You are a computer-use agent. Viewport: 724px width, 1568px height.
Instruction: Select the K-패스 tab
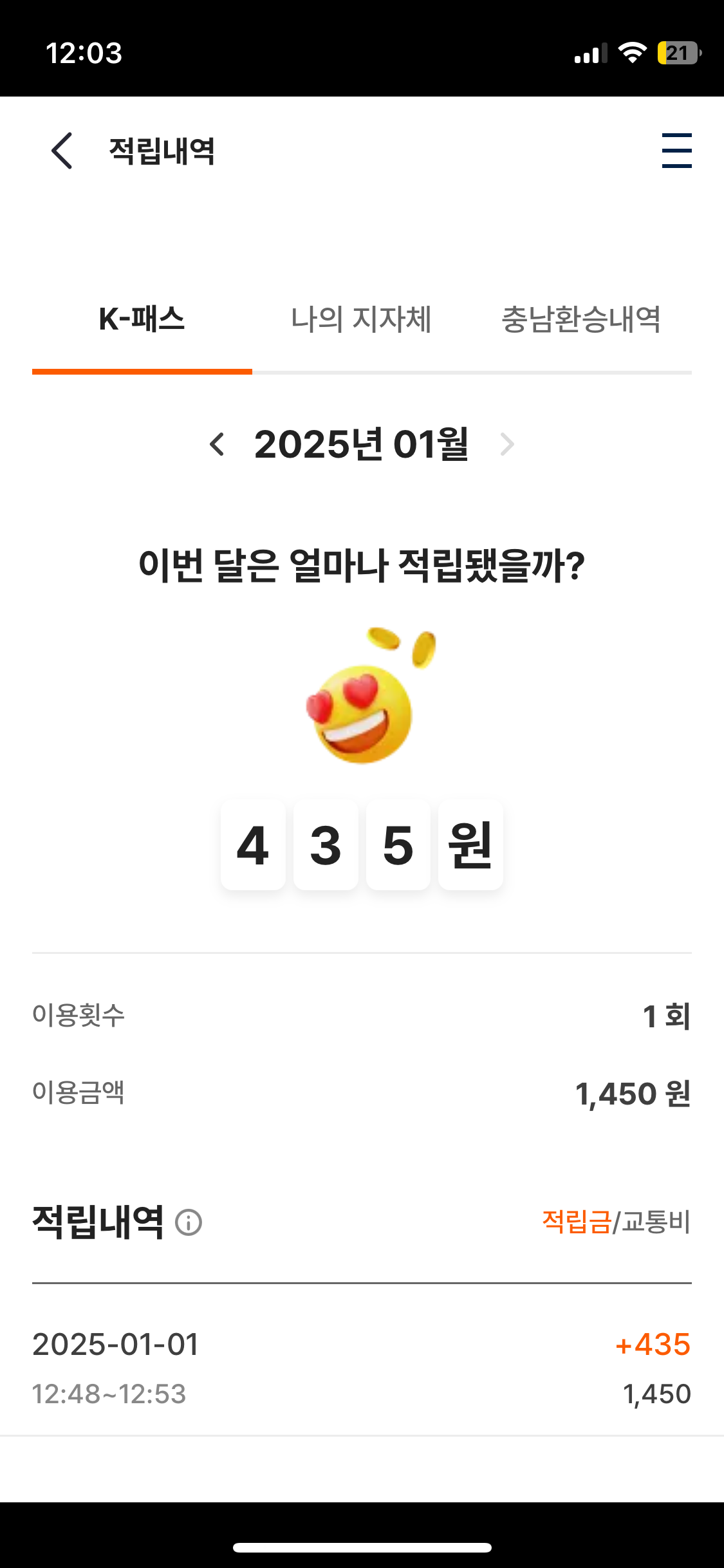[142, 320]
